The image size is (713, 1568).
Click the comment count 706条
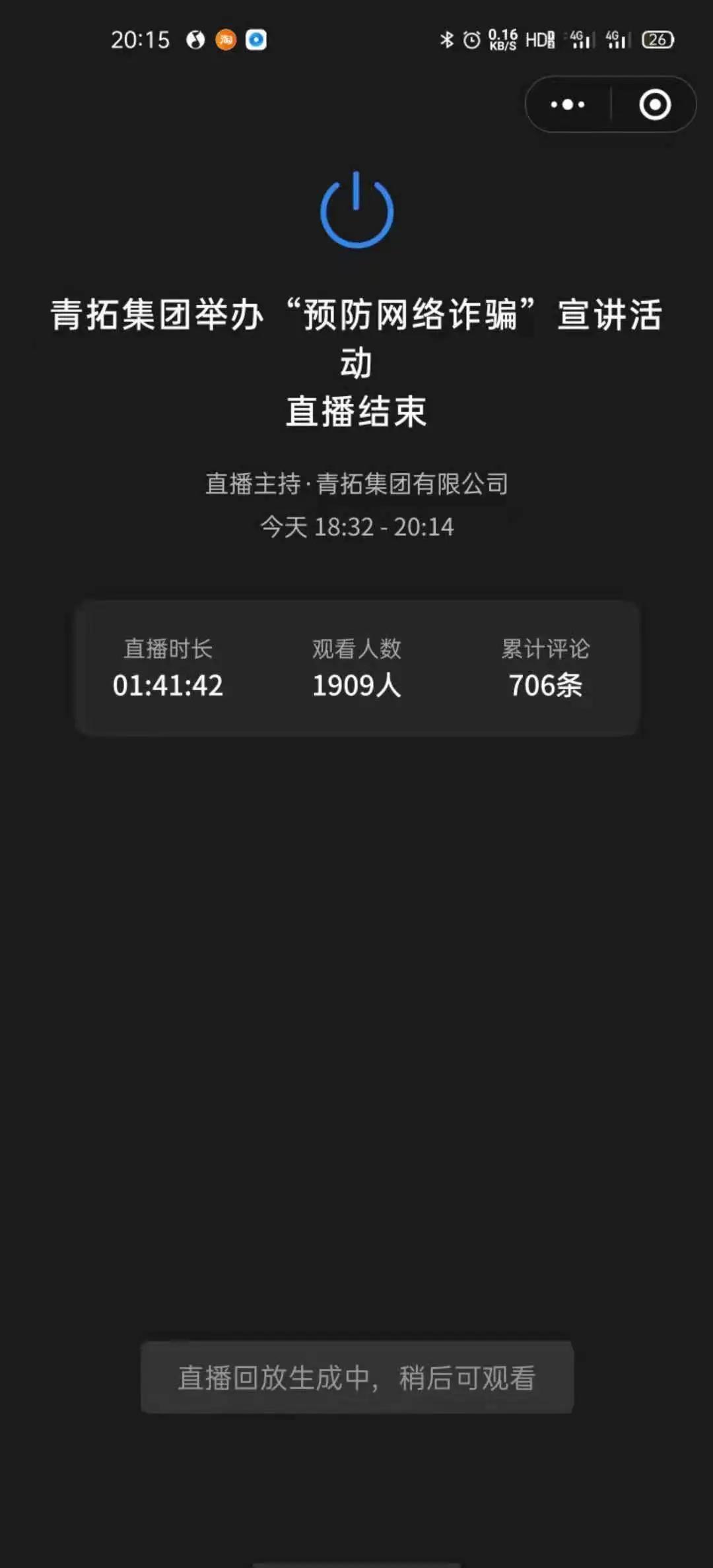[544, 686]
